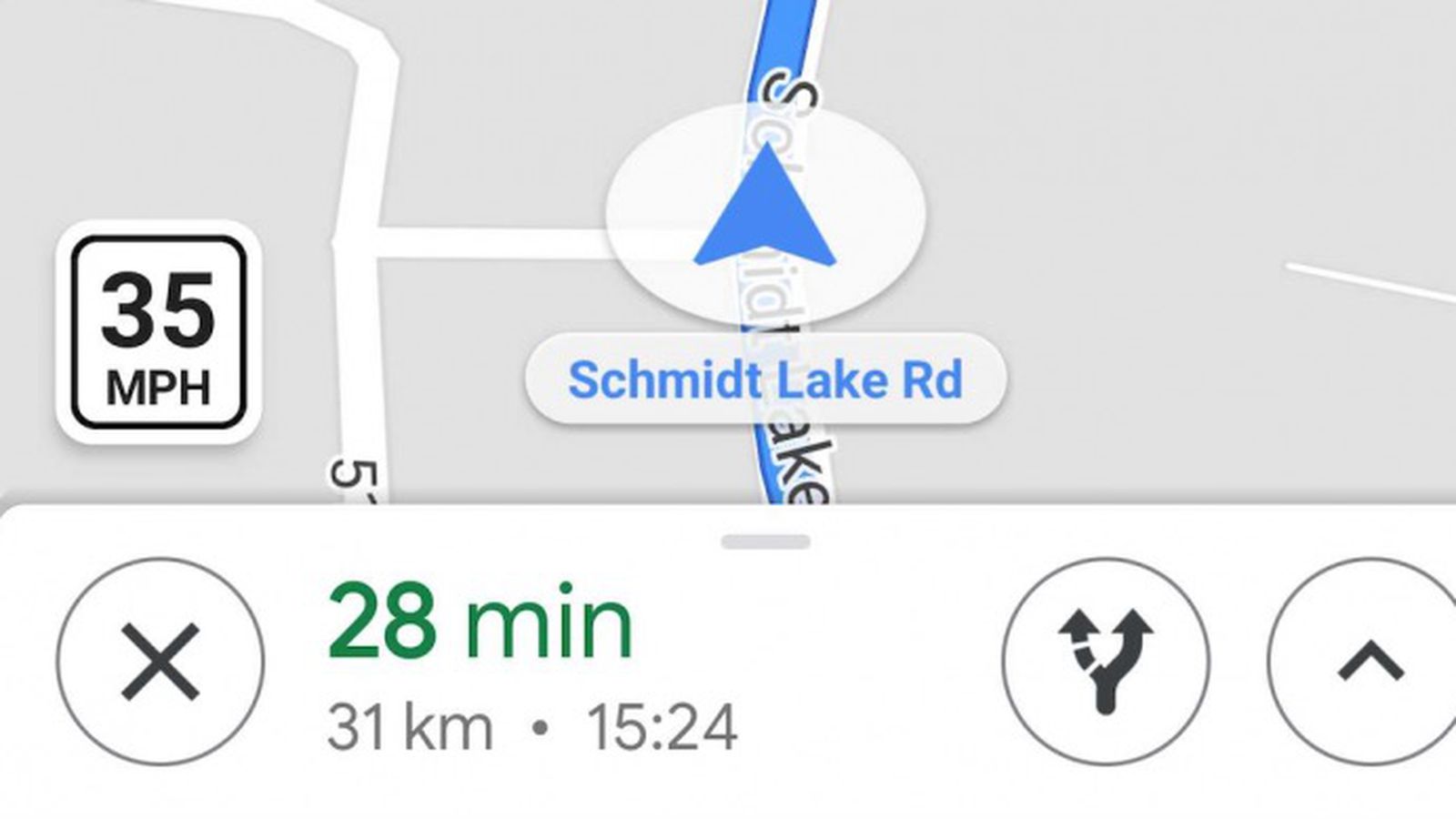The image size is (1456, 819).
Task: Exit navigation with the X button
Action: coord(160,662)
